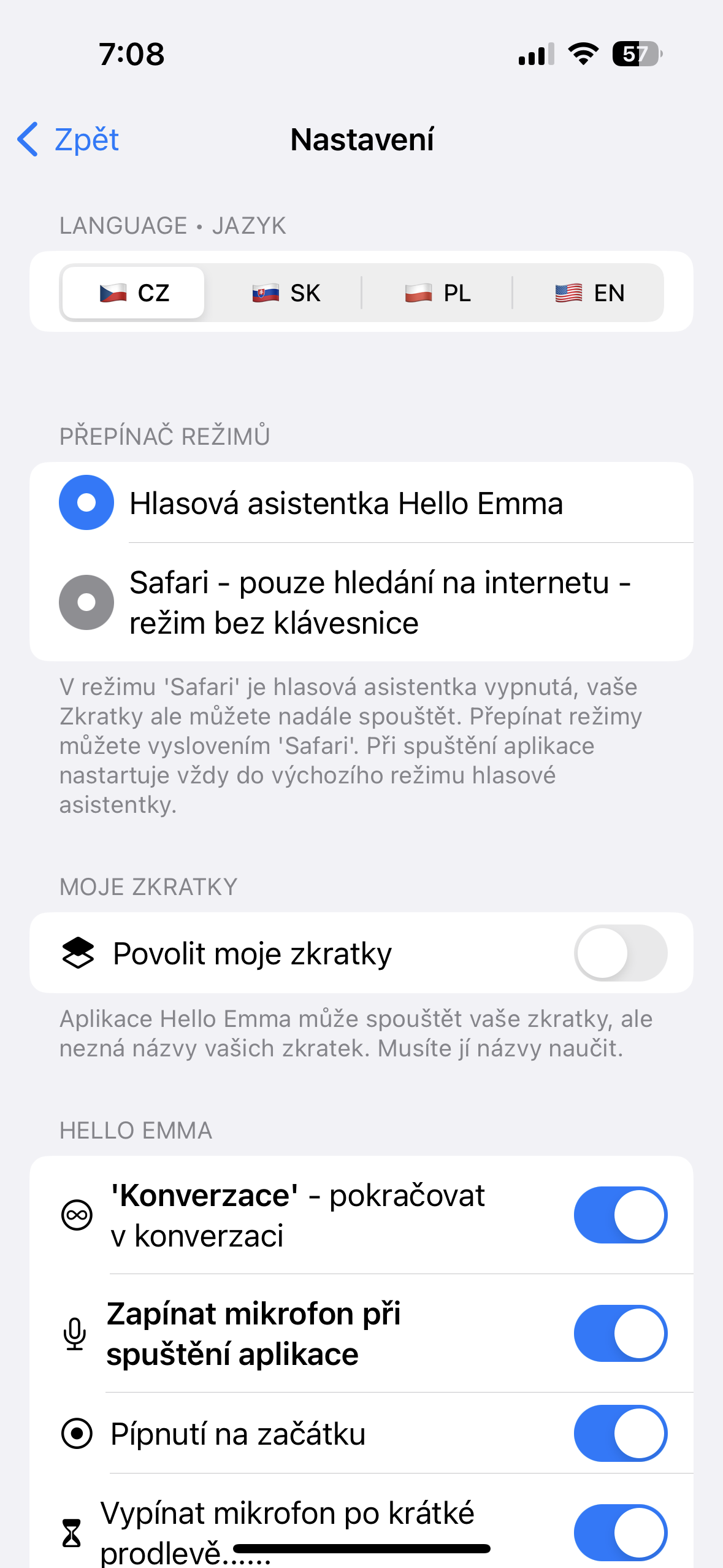The width and height of the screenshot is (723, 1568).
Task: Tap the US flag icon
Action: tap(568, 293)
